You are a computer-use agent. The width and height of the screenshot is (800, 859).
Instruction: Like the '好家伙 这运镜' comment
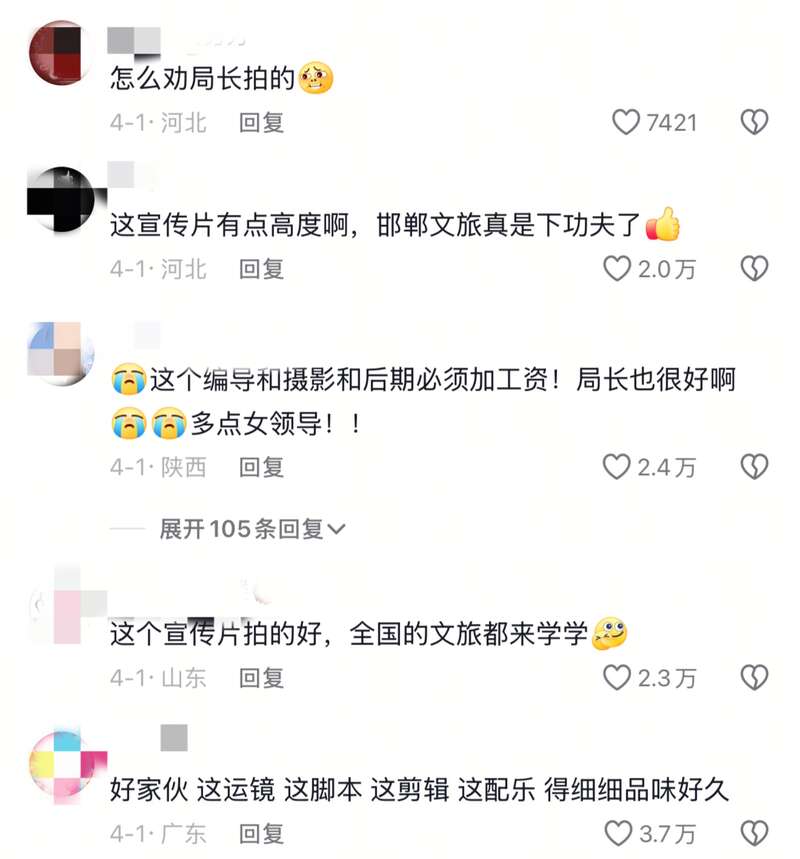click(617, 832)
